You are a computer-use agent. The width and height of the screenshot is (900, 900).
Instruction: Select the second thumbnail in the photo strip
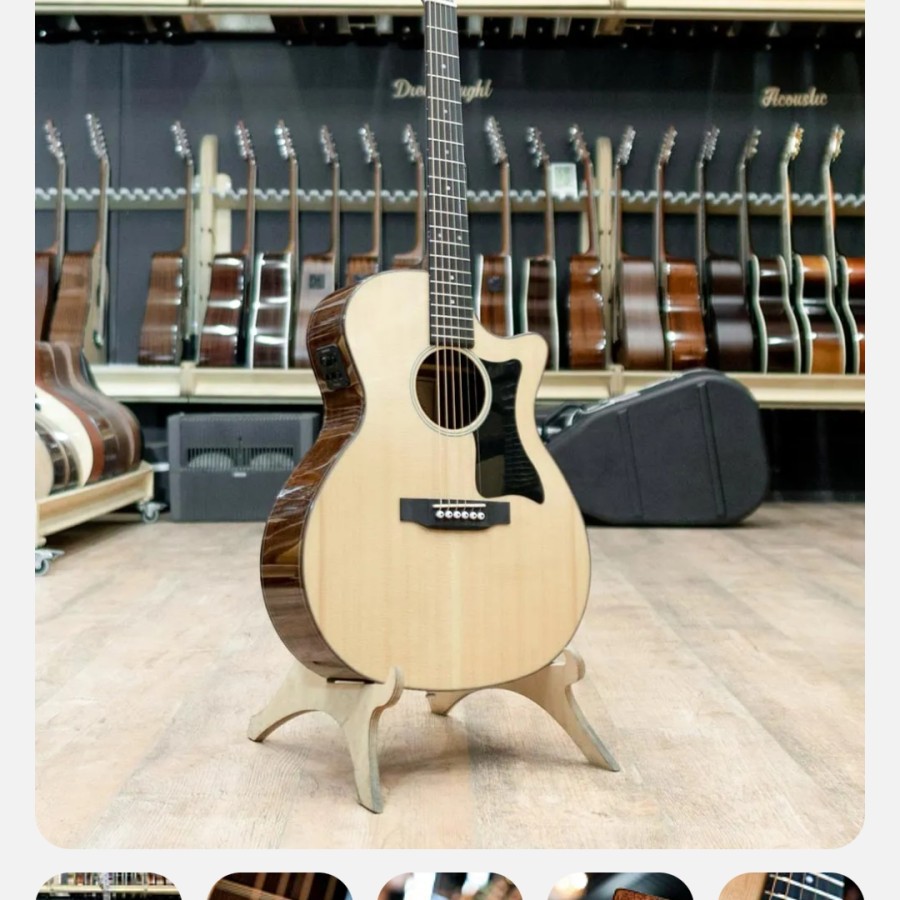[280, 886]
